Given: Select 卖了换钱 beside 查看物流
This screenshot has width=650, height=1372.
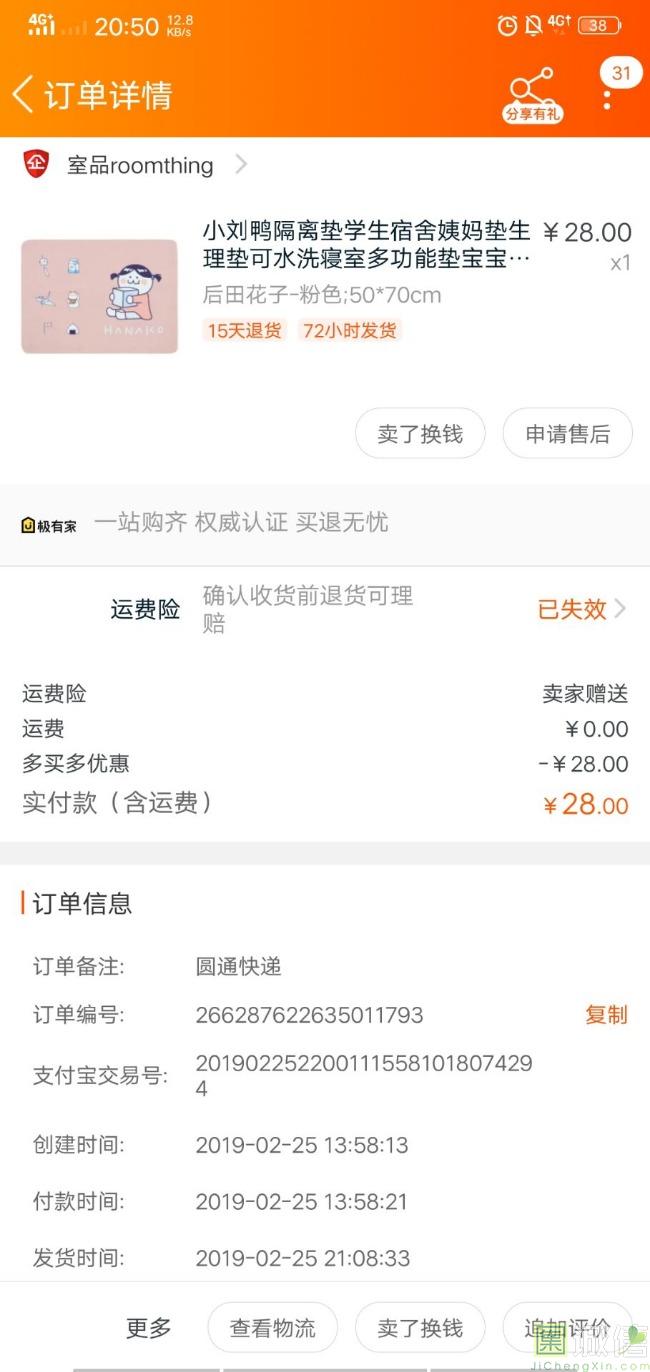Looking at the screenshot, I should [x=420, y=1328].
